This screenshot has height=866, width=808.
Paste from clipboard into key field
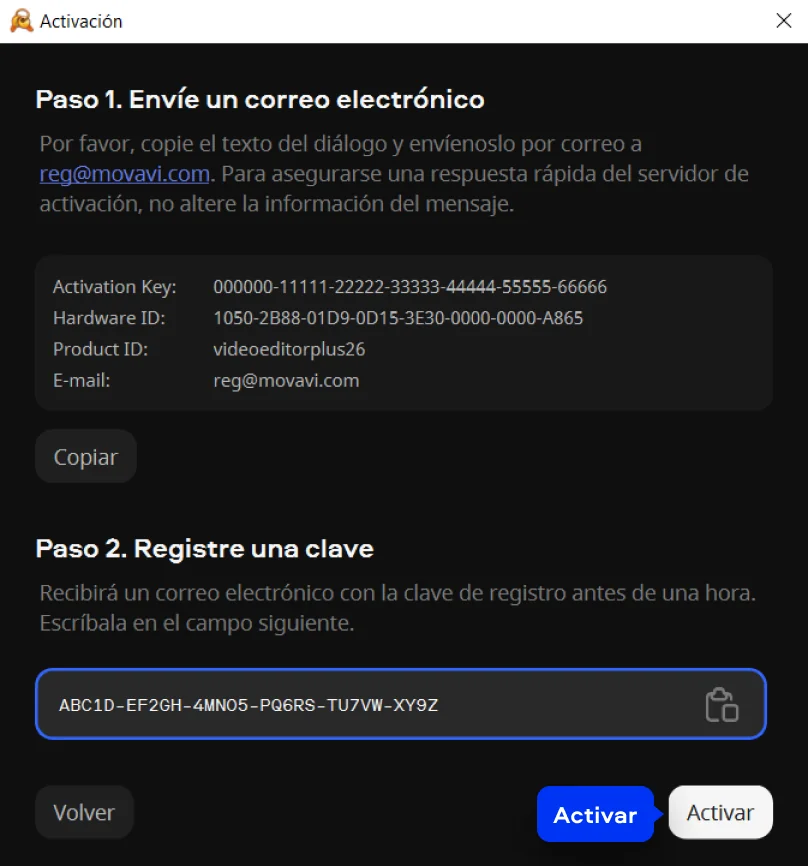pos(721,705)
